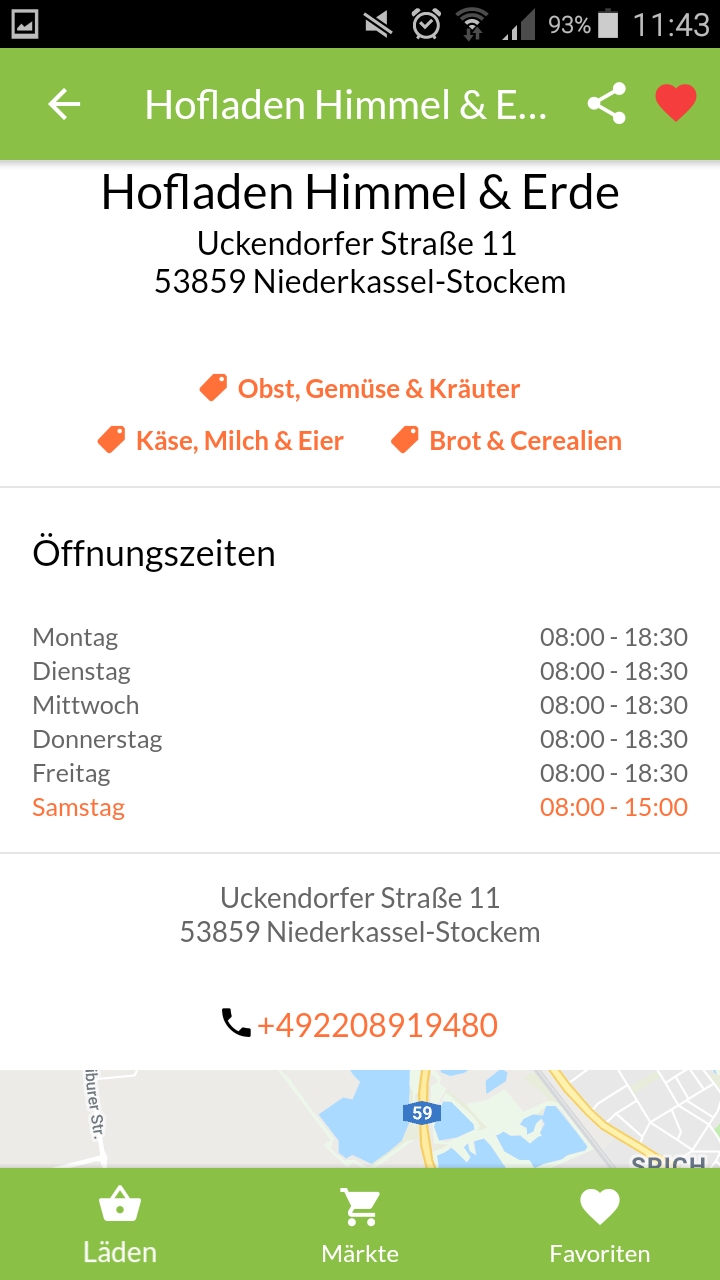Screen dimensions: 720x1280
Task: Select the Obst, Gemüse & Kräuter tag
Action: pos(360,388)
